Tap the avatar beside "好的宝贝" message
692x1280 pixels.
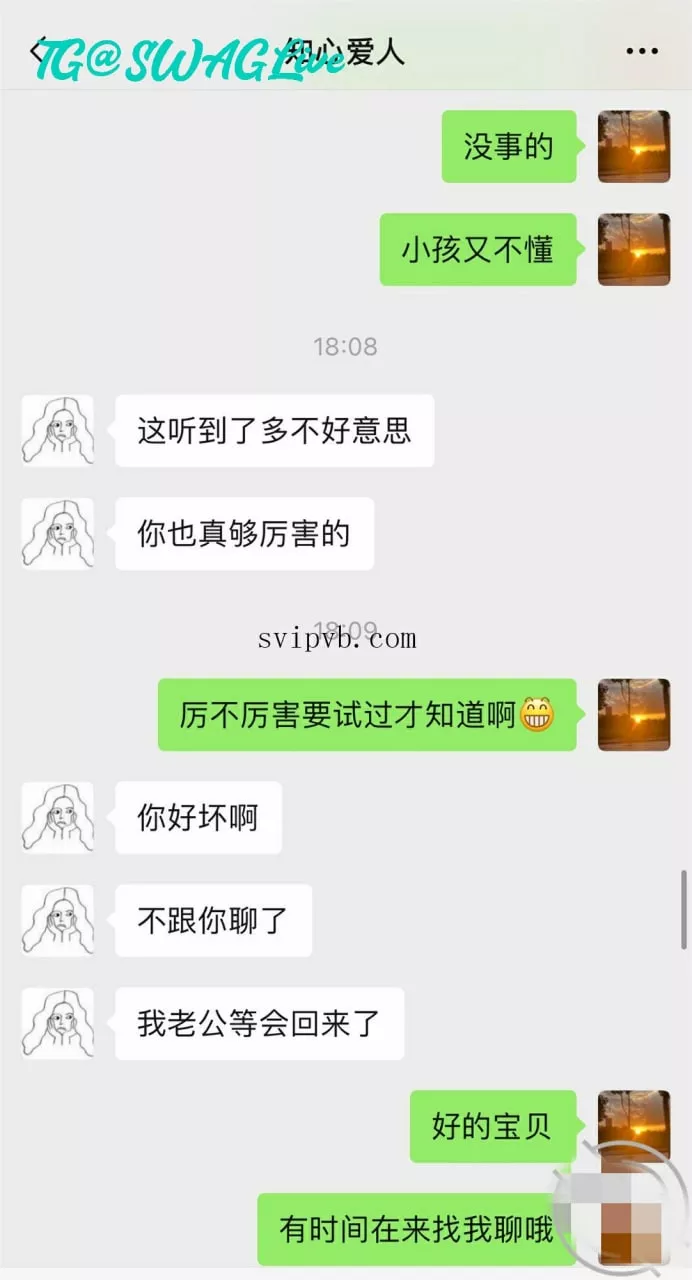click(634, 1125)
